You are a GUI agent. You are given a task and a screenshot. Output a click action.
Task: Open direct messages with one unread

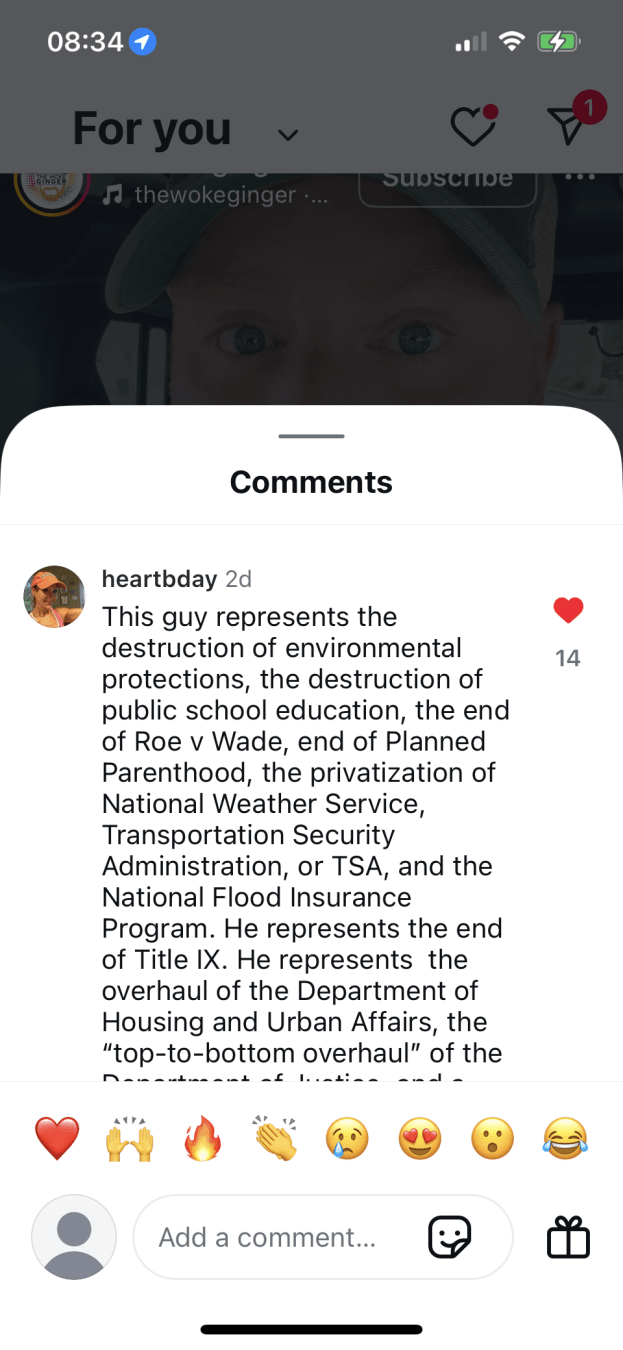pos(569,127)
